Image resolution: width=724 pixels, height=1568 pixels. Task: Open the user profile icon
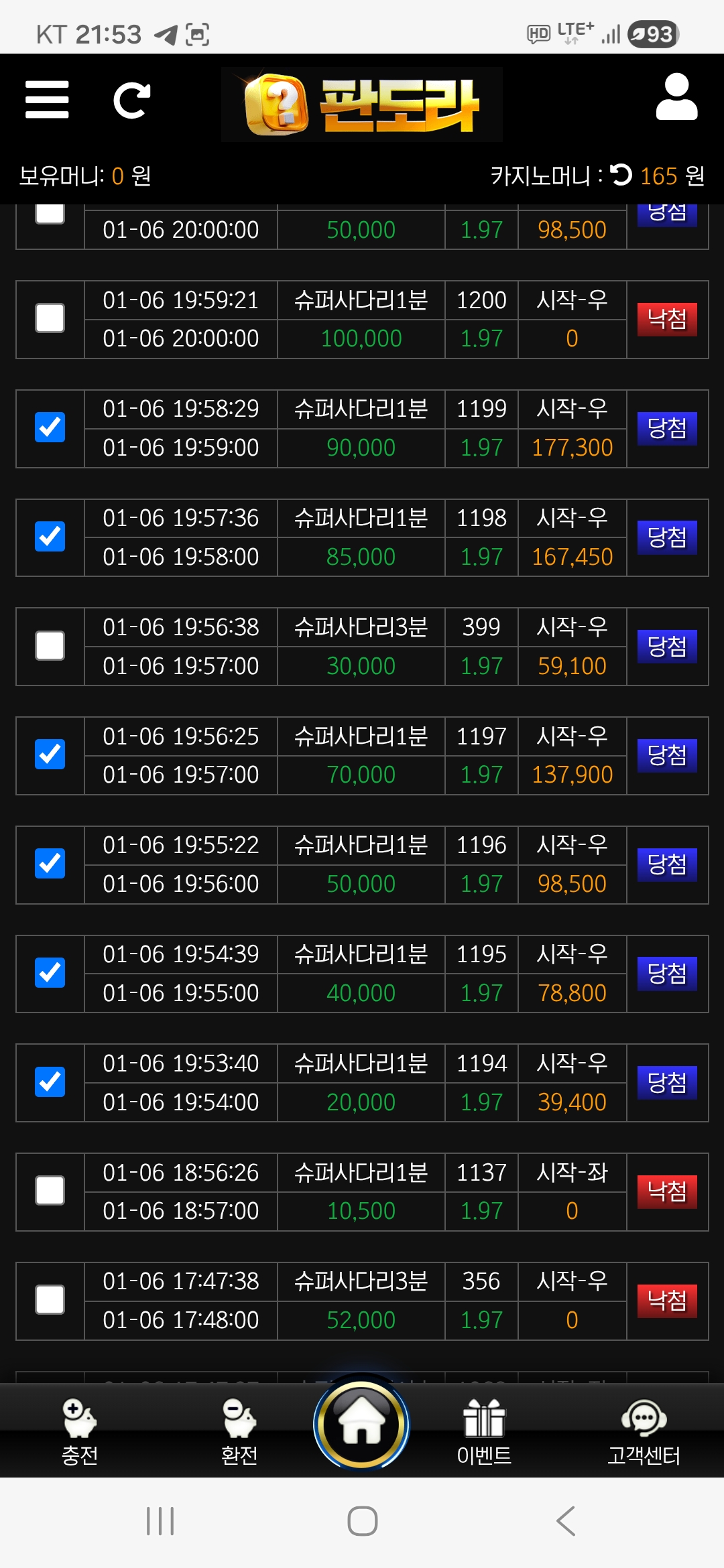pos(676,98)
